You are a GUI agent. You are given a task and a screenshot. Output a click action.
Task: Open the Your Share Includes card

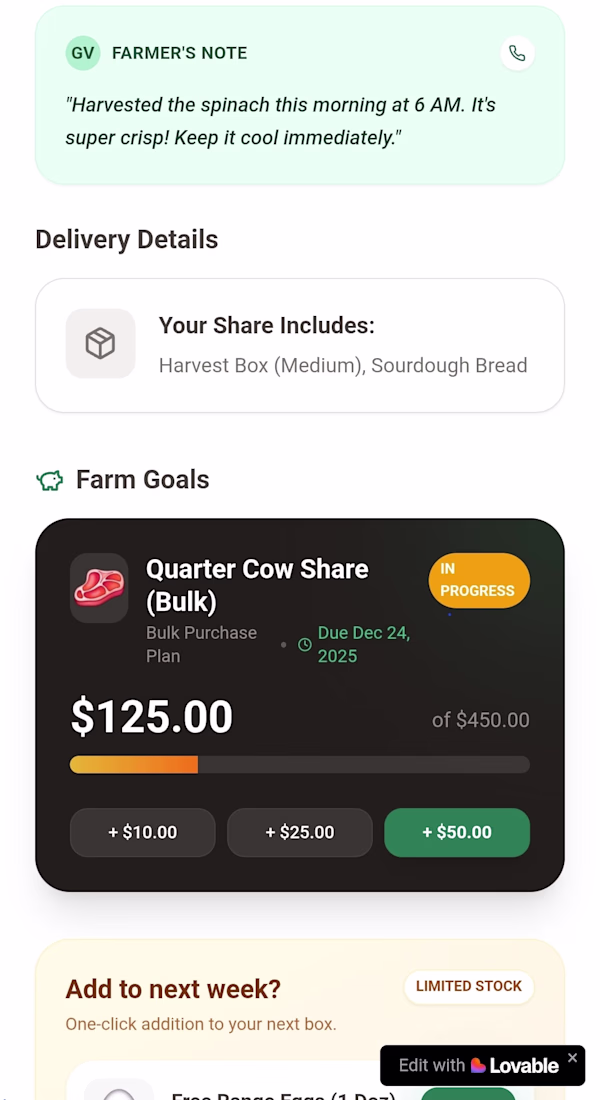pyautogui.click(x=300, y=345)
